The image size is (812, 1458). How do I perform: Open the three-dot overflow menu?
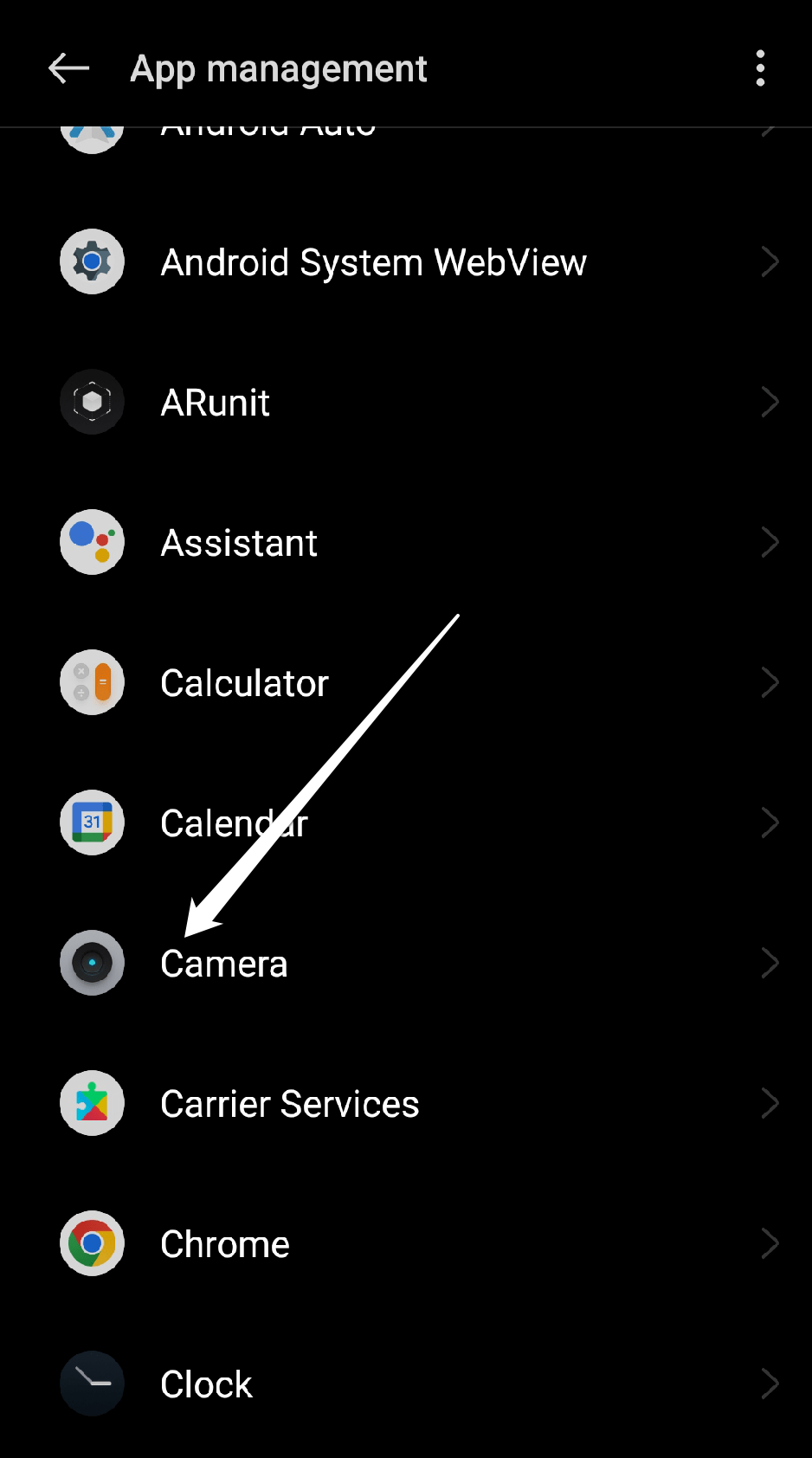pyautogui.click(x=760, y=68)
